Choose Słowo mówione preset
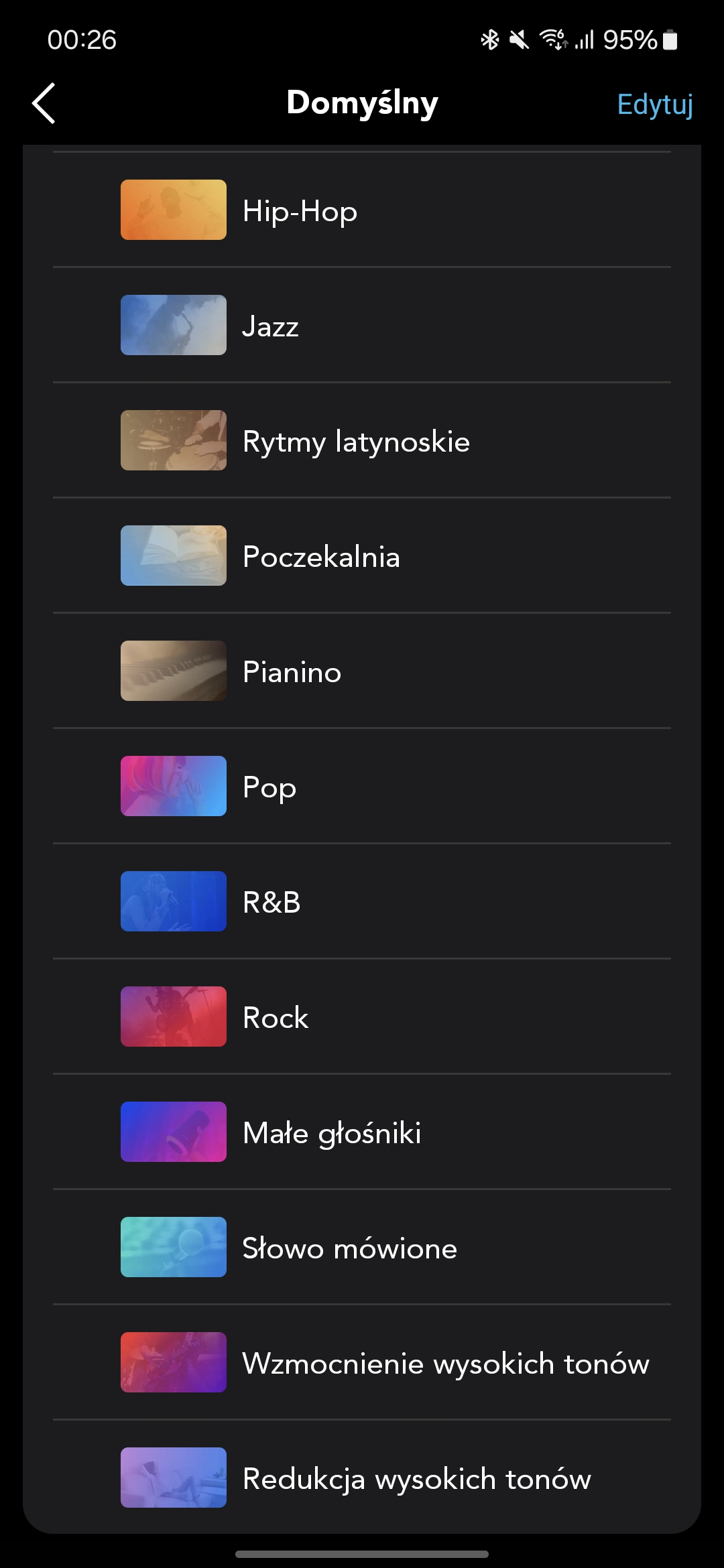 coord(362,1247)
